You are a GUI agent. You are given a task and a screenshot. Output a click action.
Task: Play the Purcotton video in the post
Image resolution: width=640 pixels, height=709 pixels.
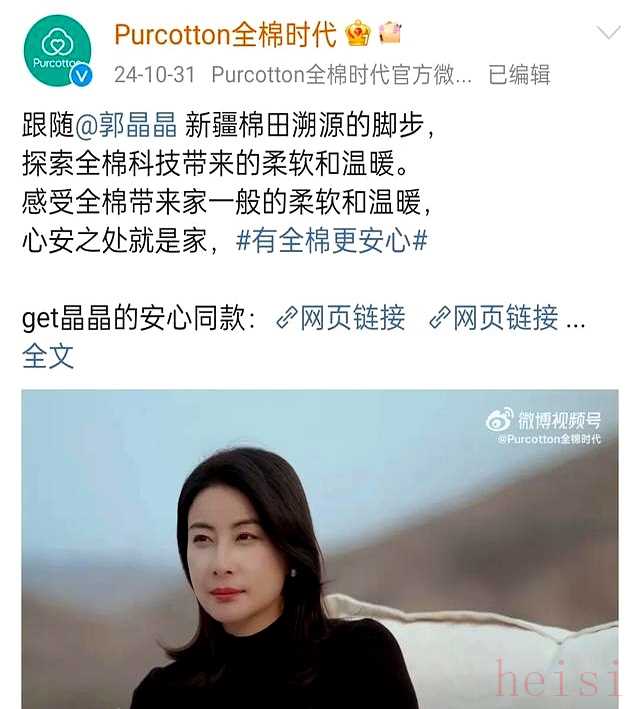(x=320, y=549)
